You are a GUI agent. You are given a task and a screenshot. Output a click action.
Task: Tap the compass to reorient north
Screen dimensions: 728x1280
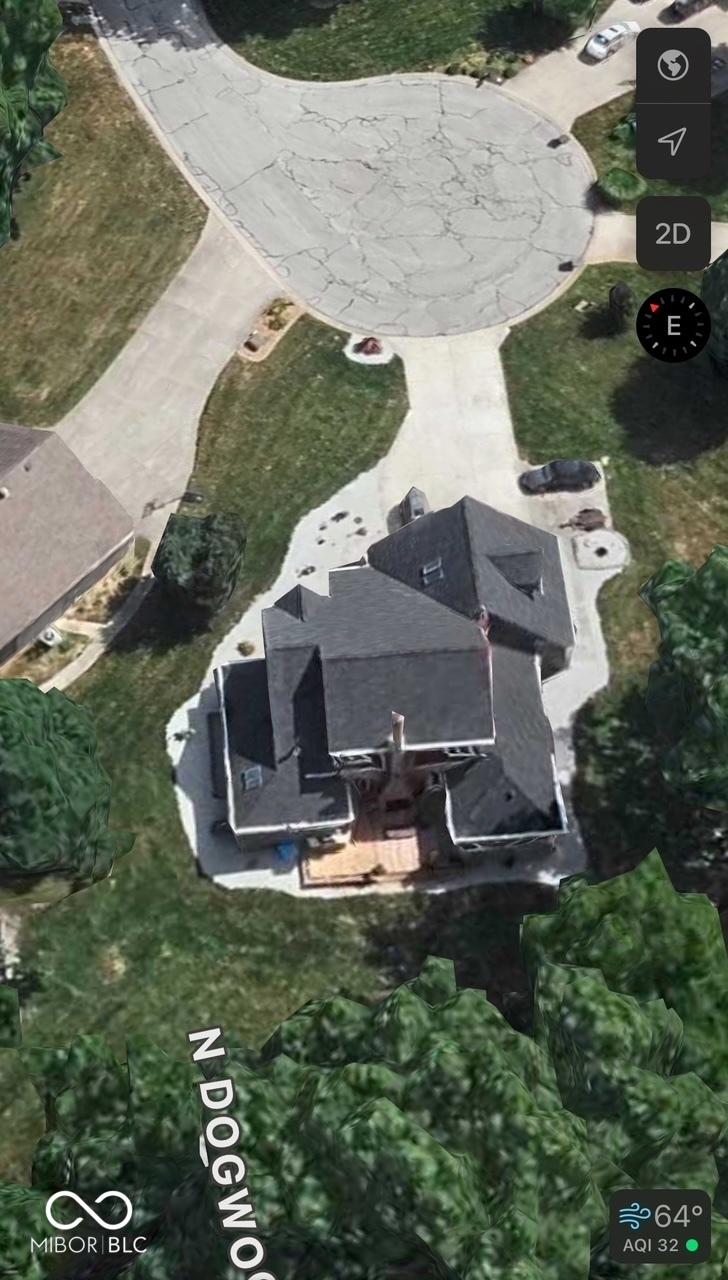(x=673, y=325)
